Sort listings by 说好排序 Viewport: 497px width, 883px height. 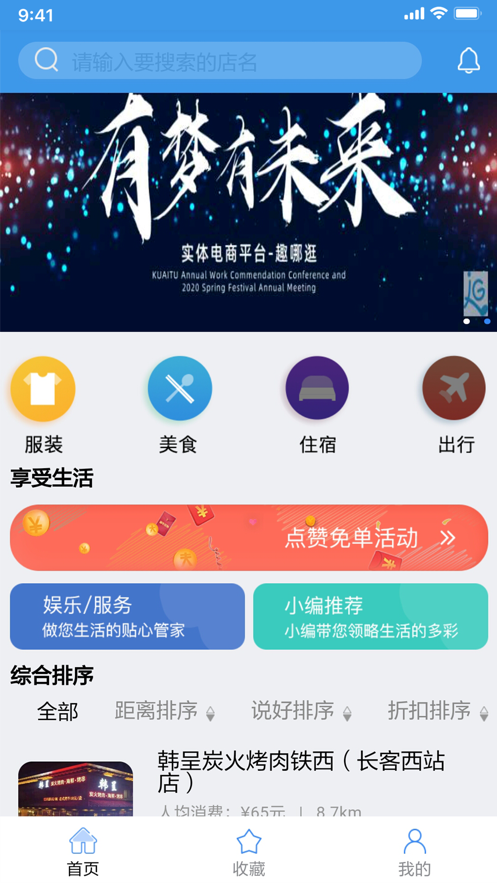tap(301, 711)
